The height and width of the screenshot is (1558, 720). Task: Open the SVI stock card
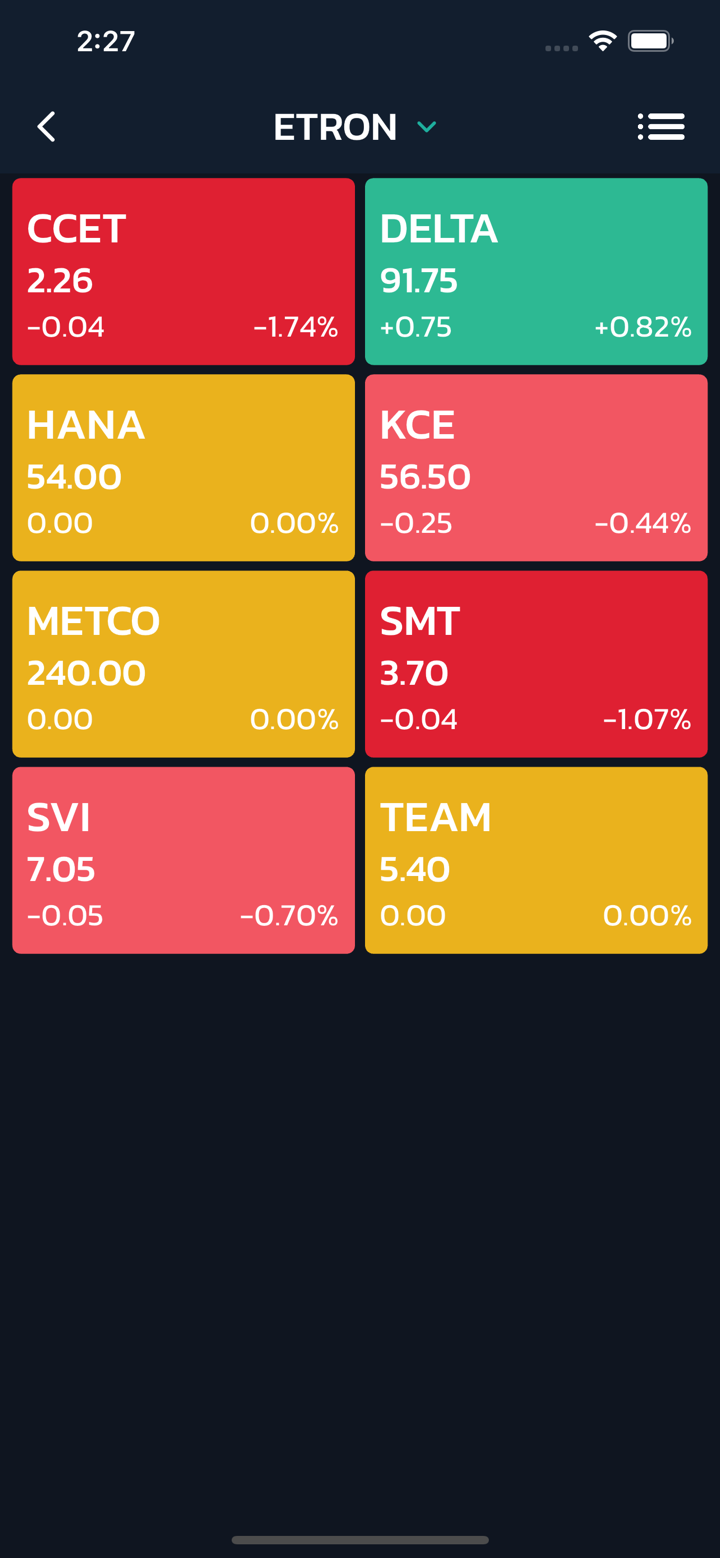[183, 860]
